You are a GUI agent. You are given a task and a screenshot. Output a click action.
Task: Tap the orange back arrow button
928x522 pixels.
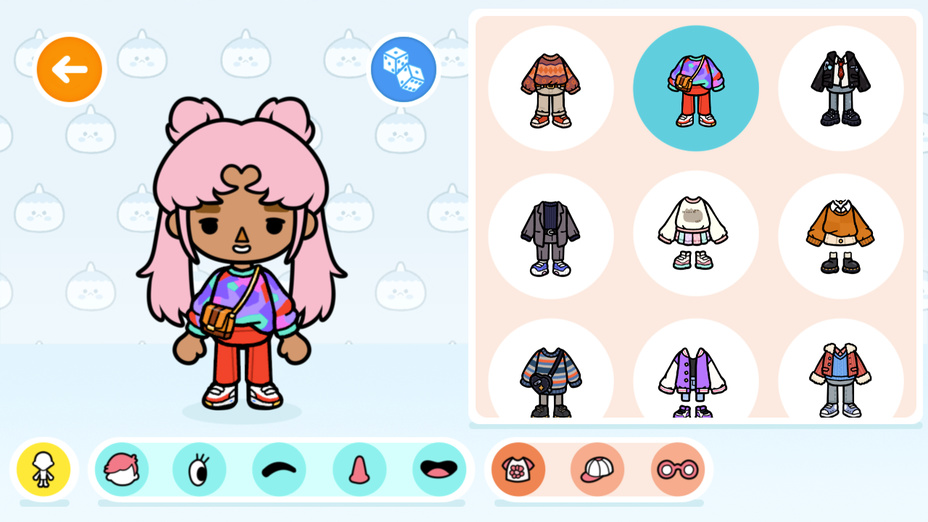(x=69, y=69)
